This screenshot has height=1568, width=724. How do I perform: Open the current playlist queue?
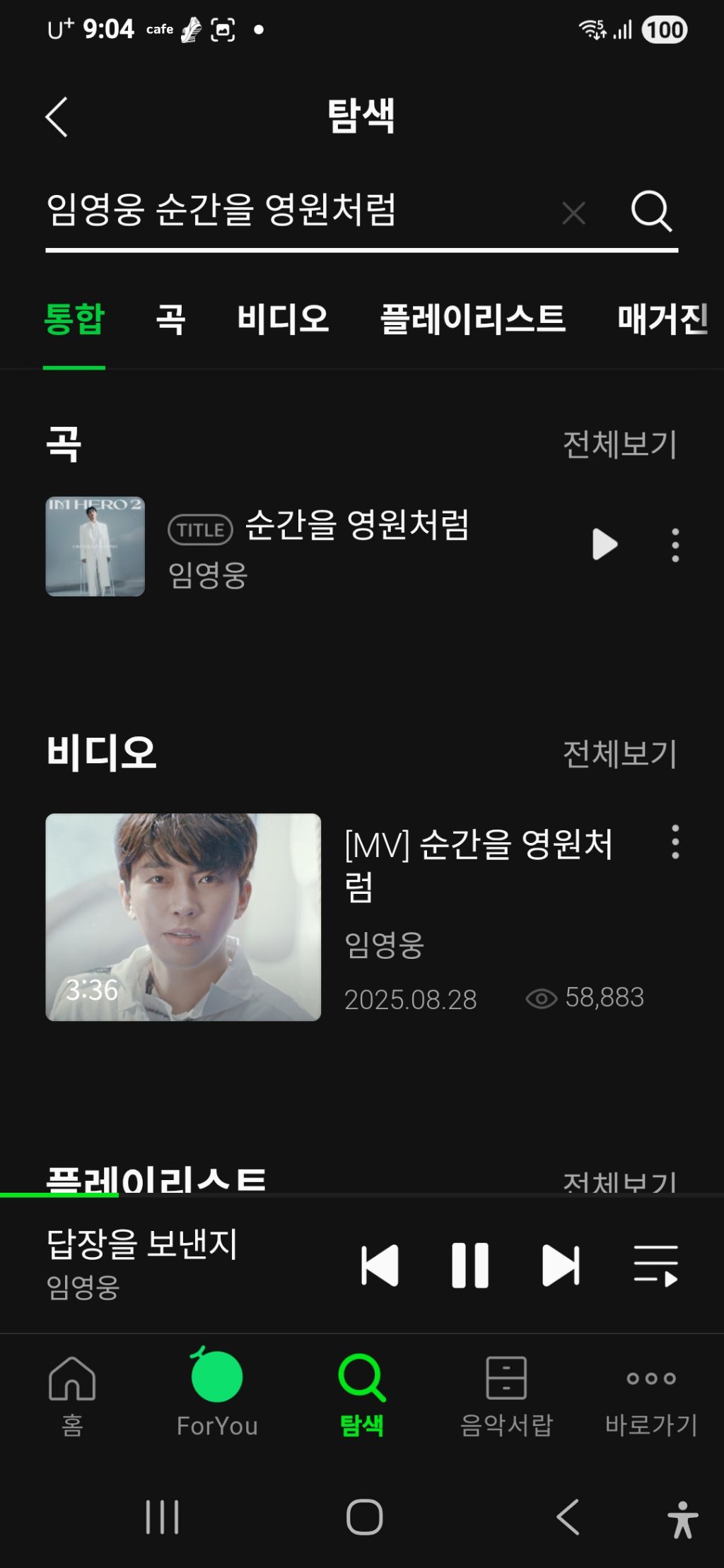[x=655, y=1265]
